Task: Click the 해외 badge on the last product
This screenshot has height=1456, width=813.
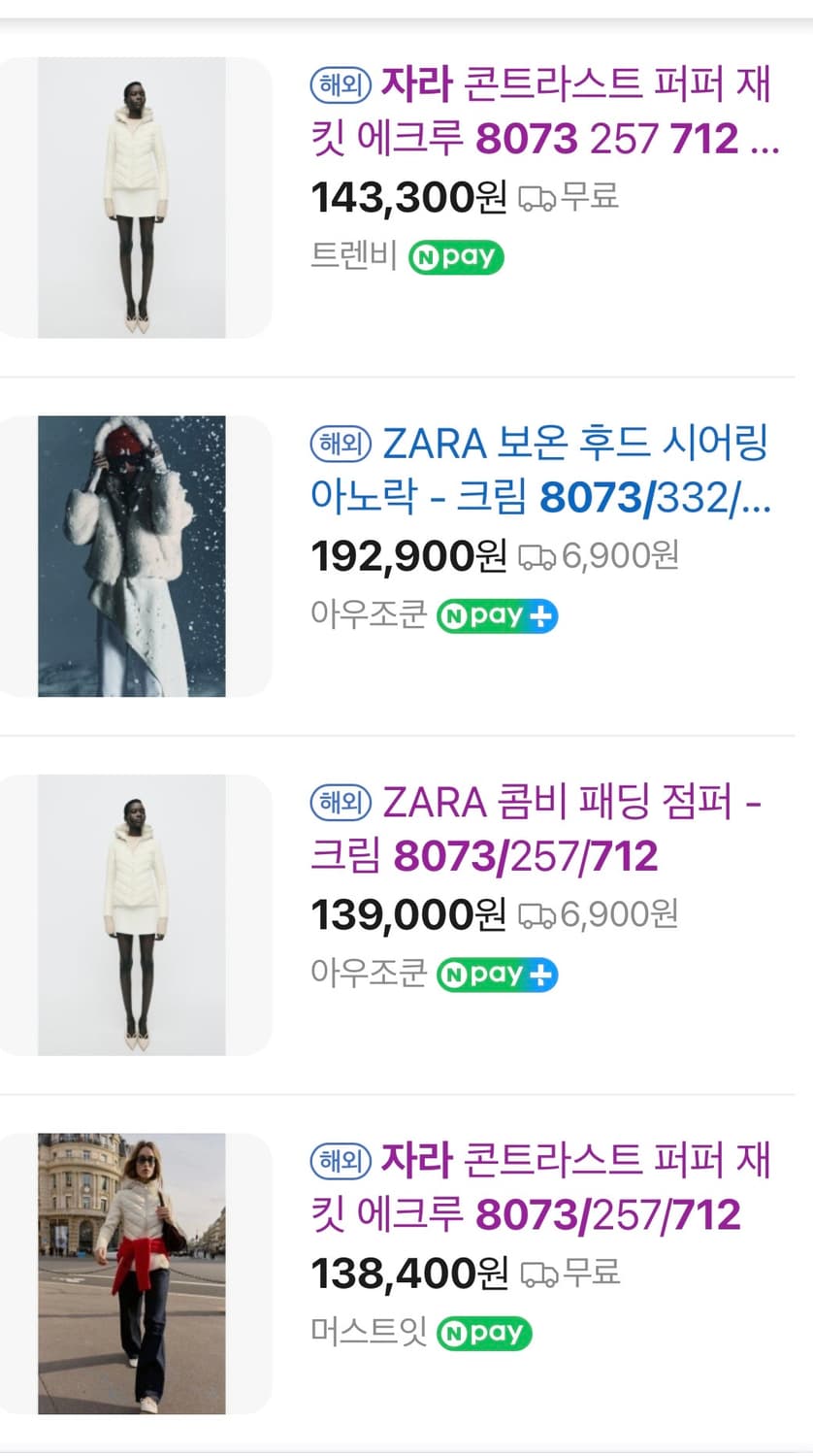Action: point(339,1161)
